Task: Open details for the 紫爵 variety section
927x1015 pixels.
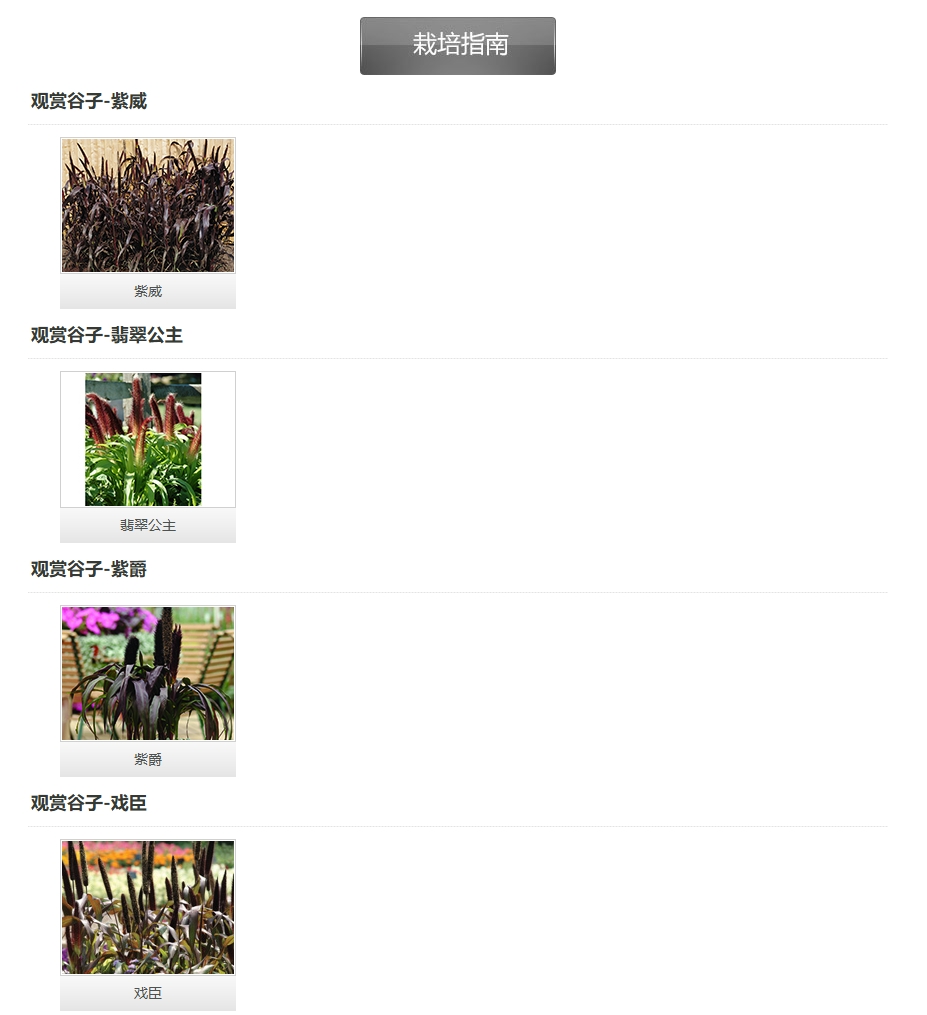Action: 89,569
